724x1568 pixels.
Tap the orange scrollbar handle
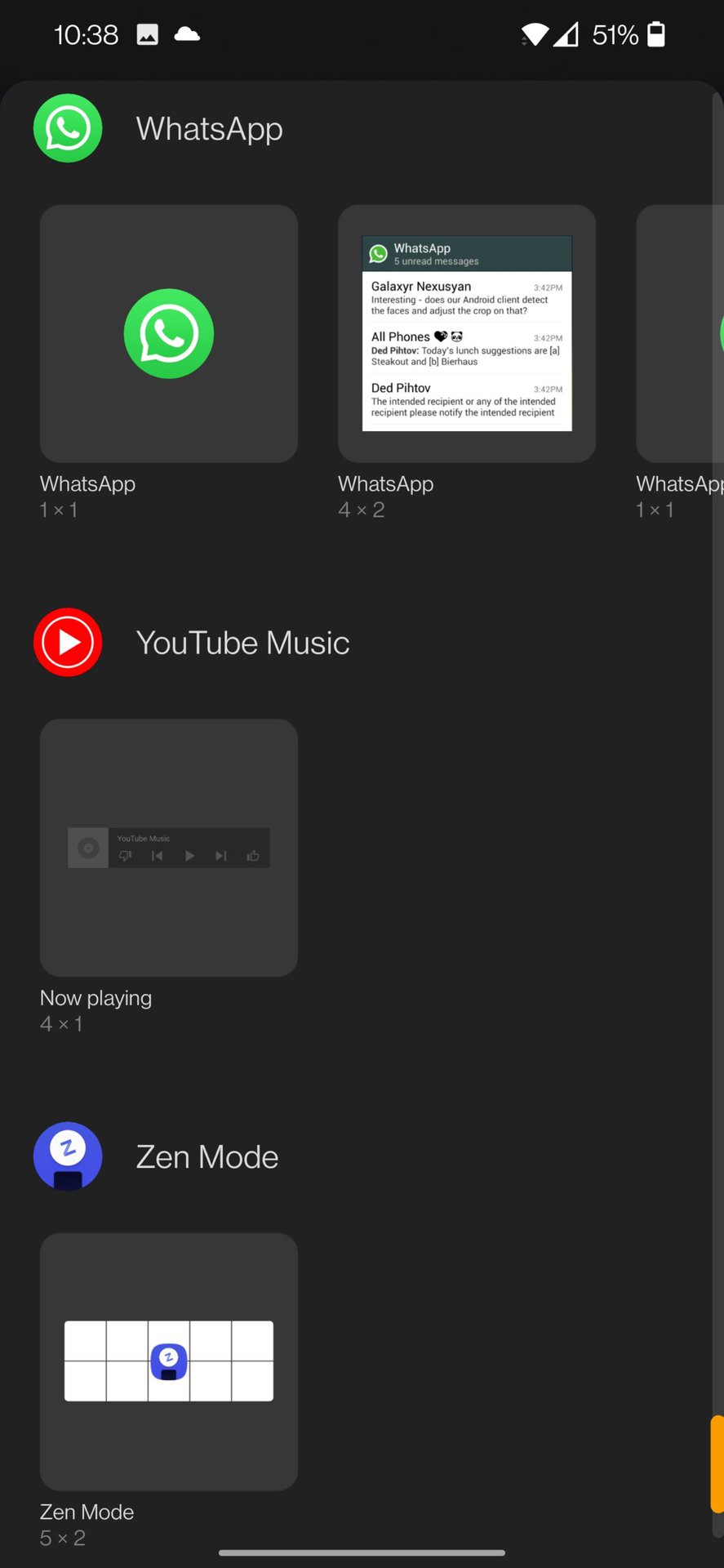click(717, 1463)
